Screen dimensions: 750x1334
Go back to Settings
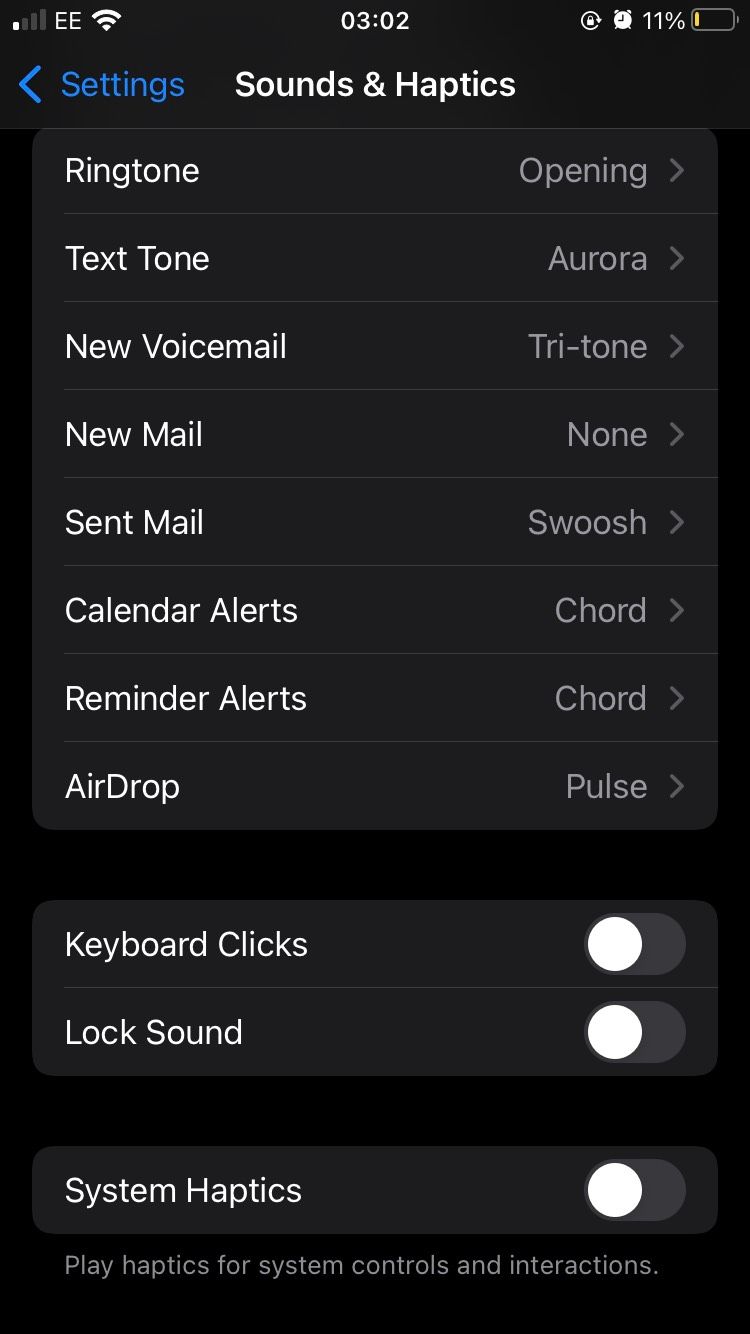pos(102,85)
